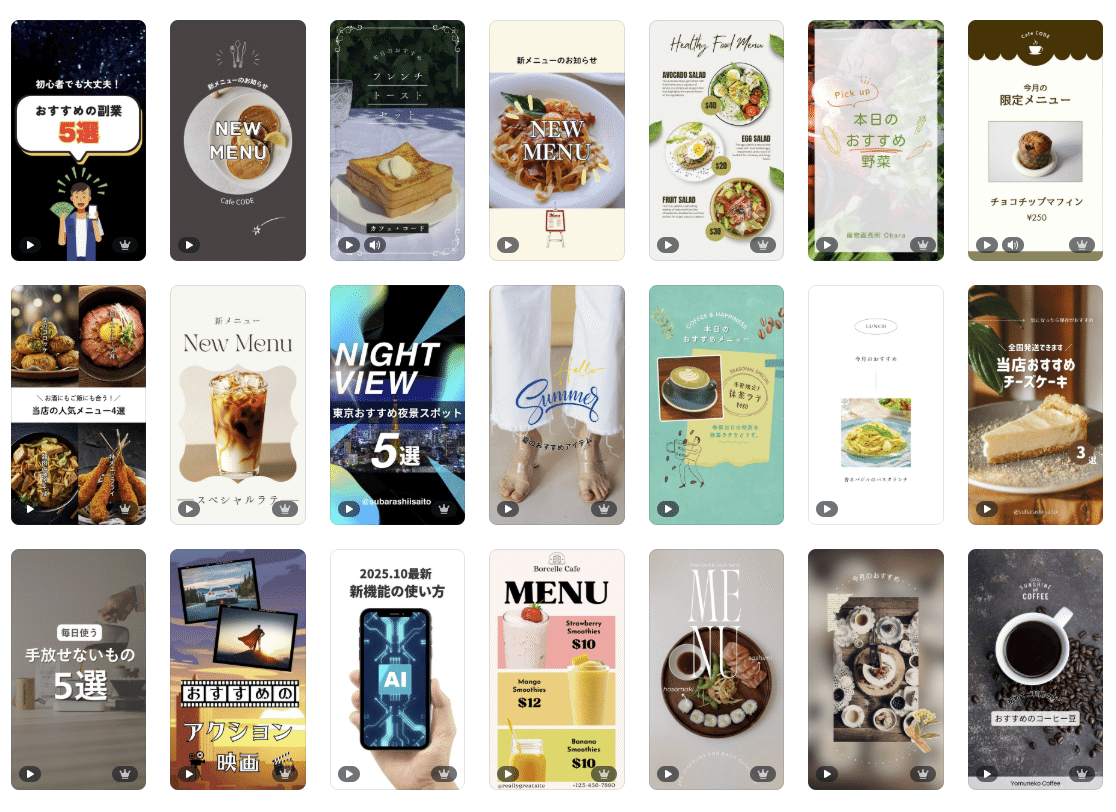Viewport: 1116px width, 812px height.
Task: Open the Borcelle Cafe smoothie MENU template
Action: tap(556, 669)
